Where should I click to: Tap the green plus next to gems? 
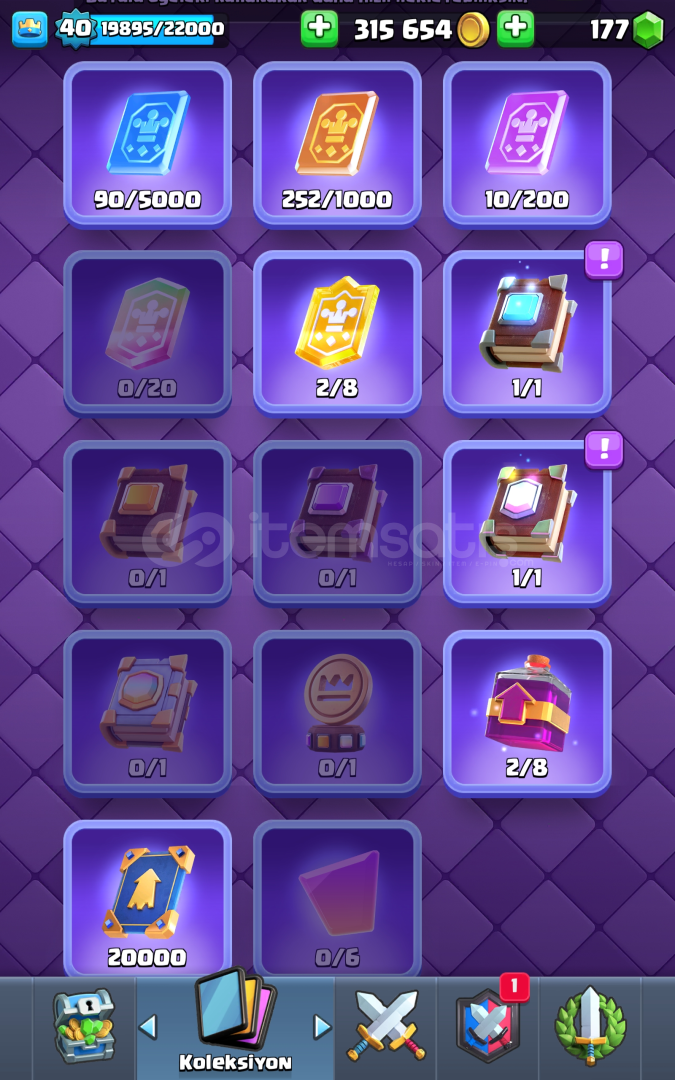[515, 29]
